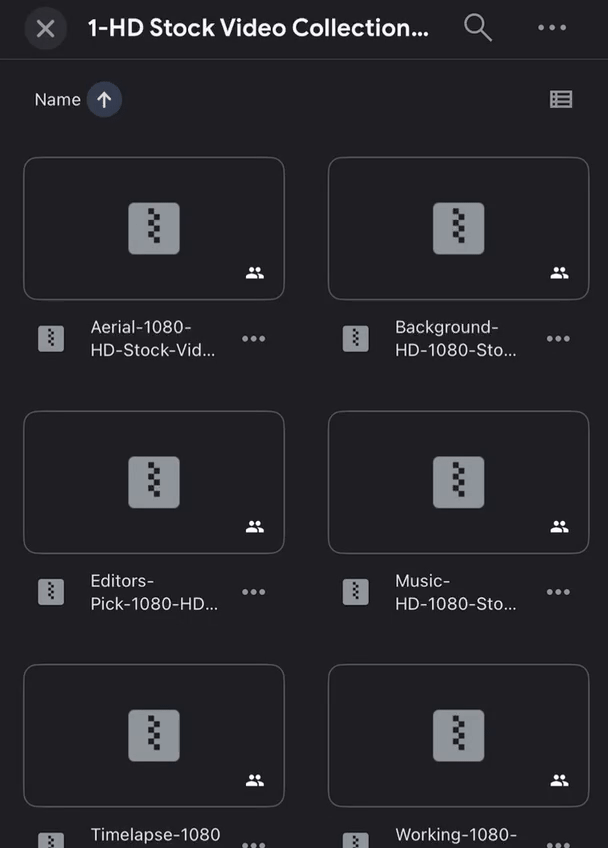
Task: Open the Editors-Pick-1080-HD zip file
Action: coord(154,482)
